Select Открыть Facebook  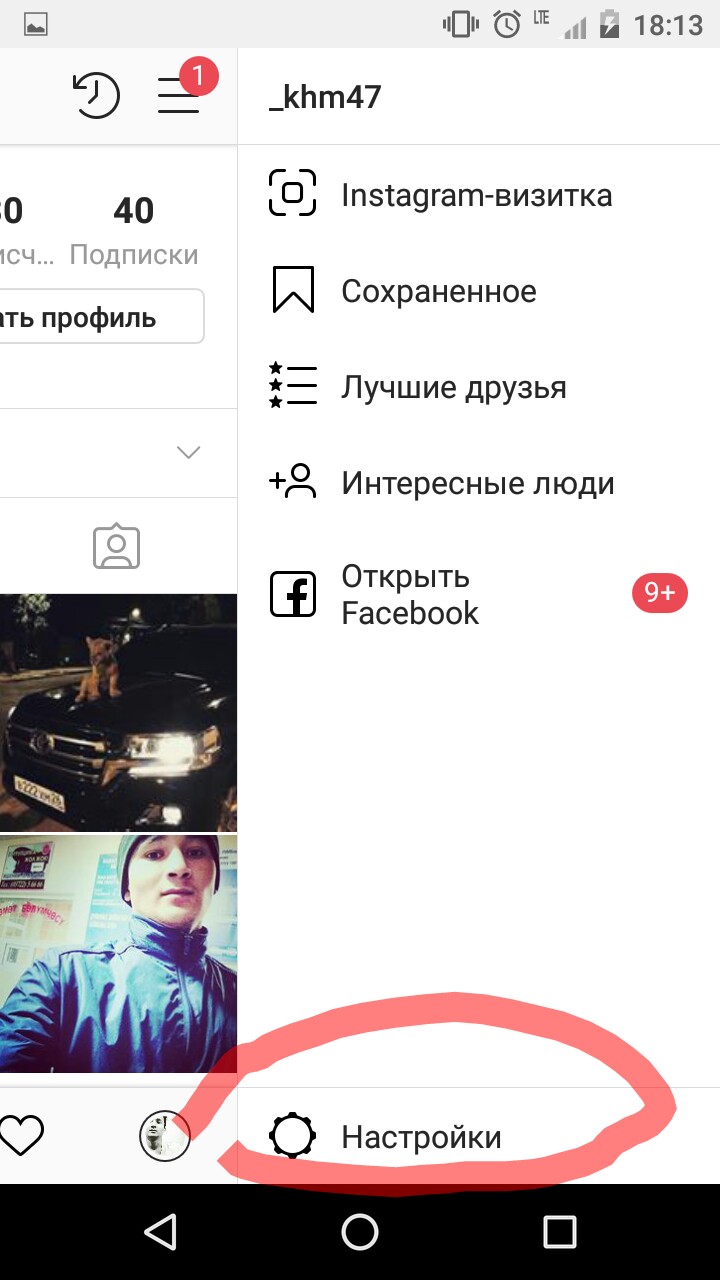(410, 594)
